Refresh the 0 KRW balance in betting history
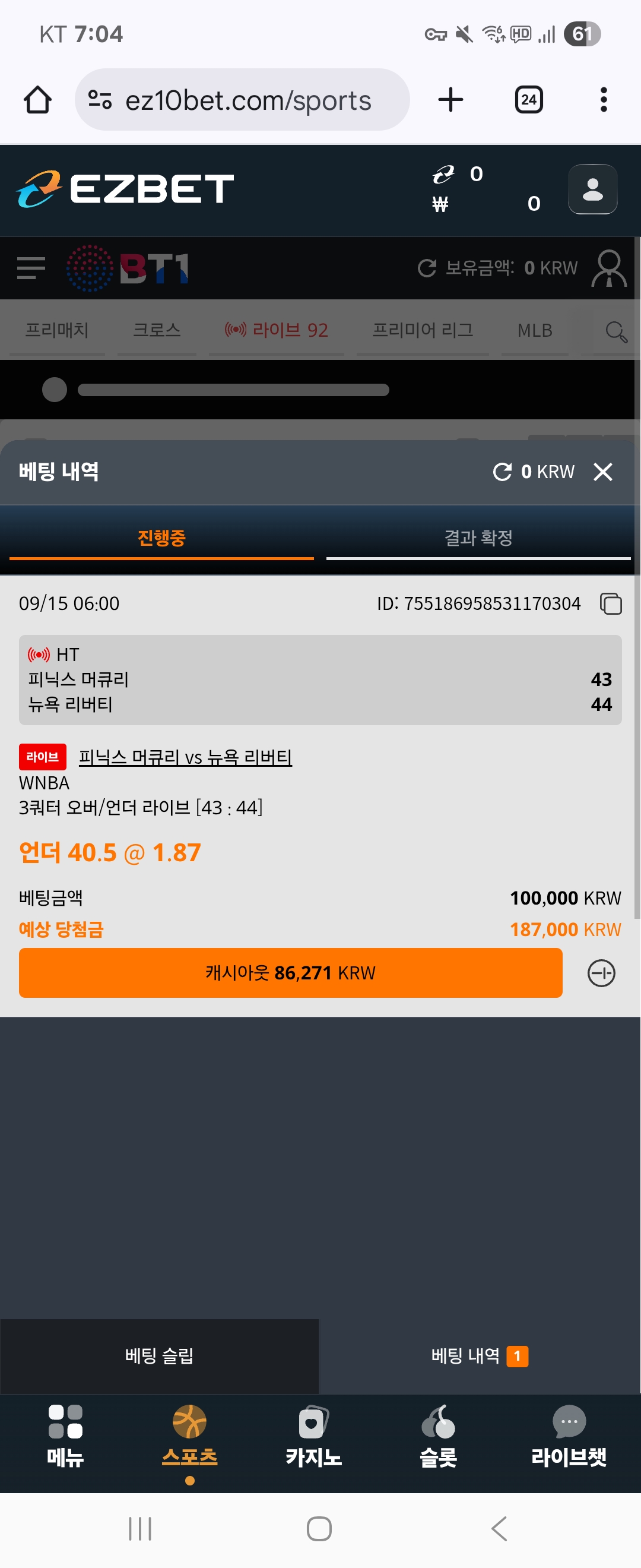Image resolution: width=641 pixels, height=1568 pixels. 502,472
